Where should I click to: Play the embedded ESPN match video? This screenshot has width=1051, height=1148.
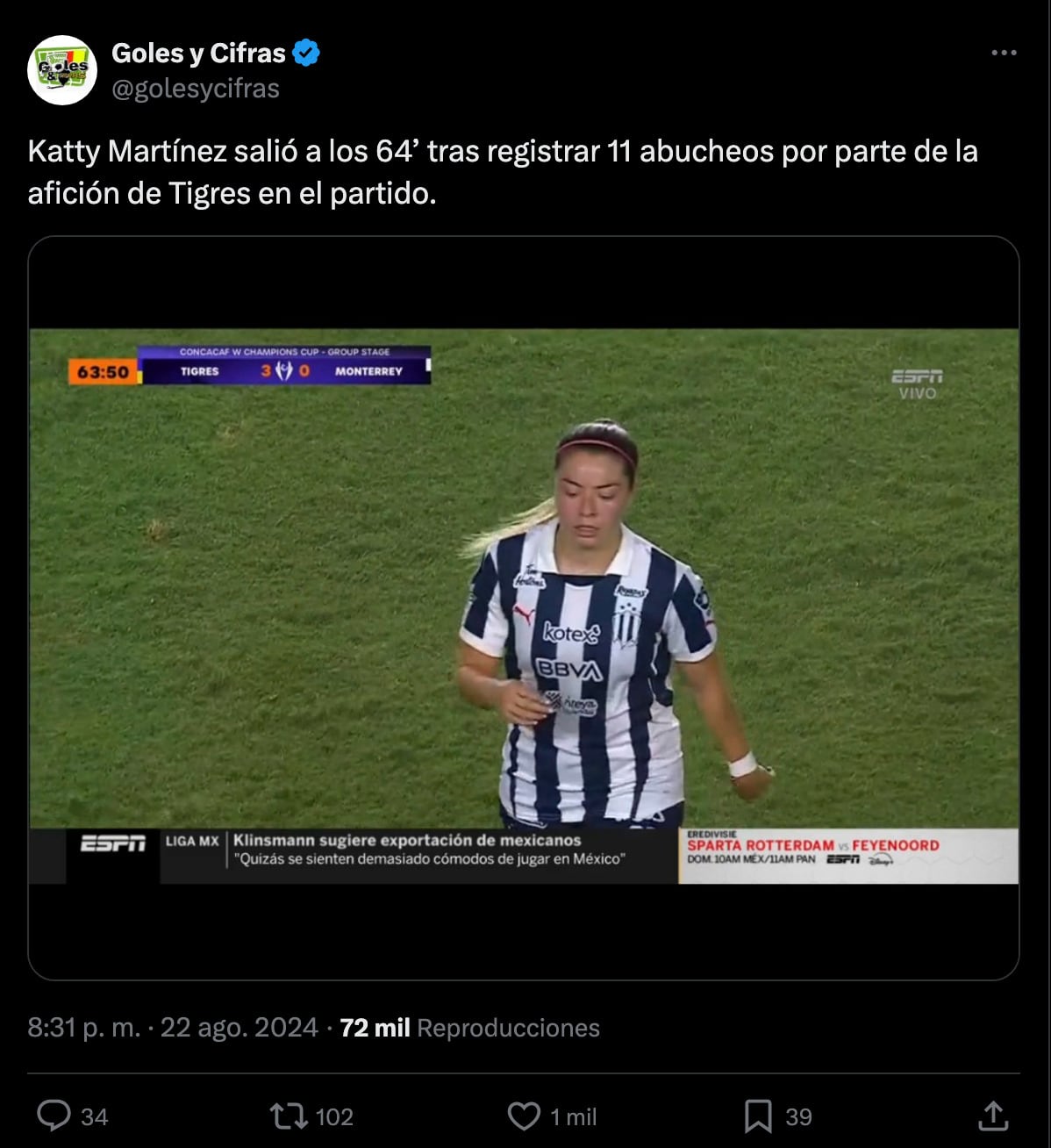point(525,606)
